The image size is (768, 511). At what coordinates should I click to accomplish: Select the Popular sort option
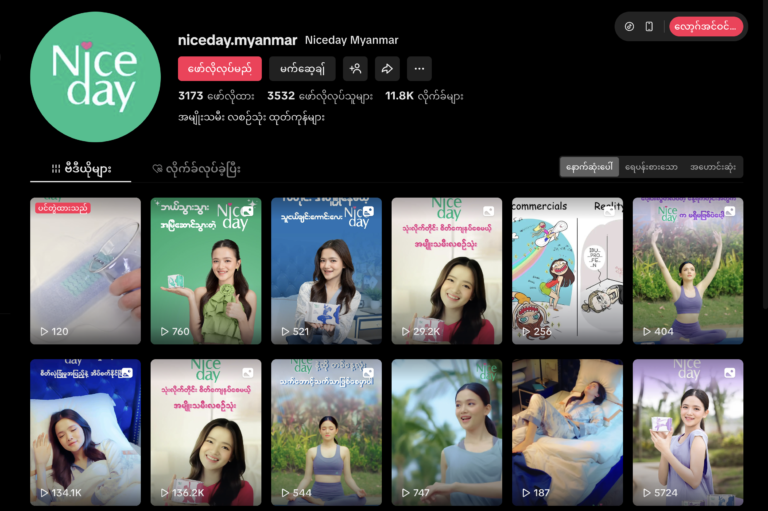[651, 167]
